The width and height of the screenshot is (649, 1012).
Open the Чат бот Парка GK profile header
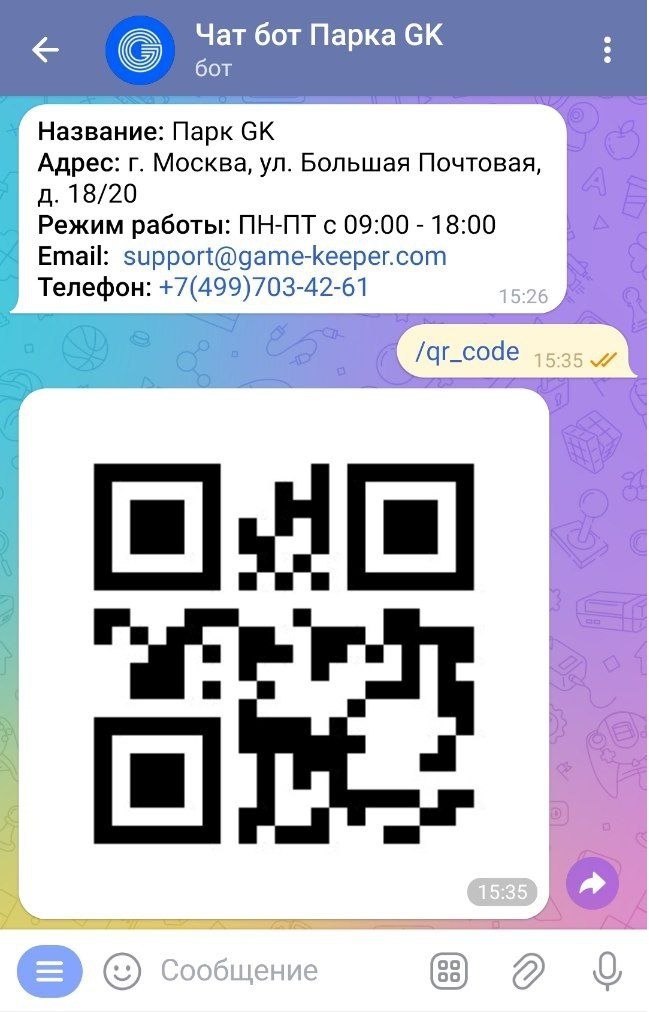pos(318,50)
